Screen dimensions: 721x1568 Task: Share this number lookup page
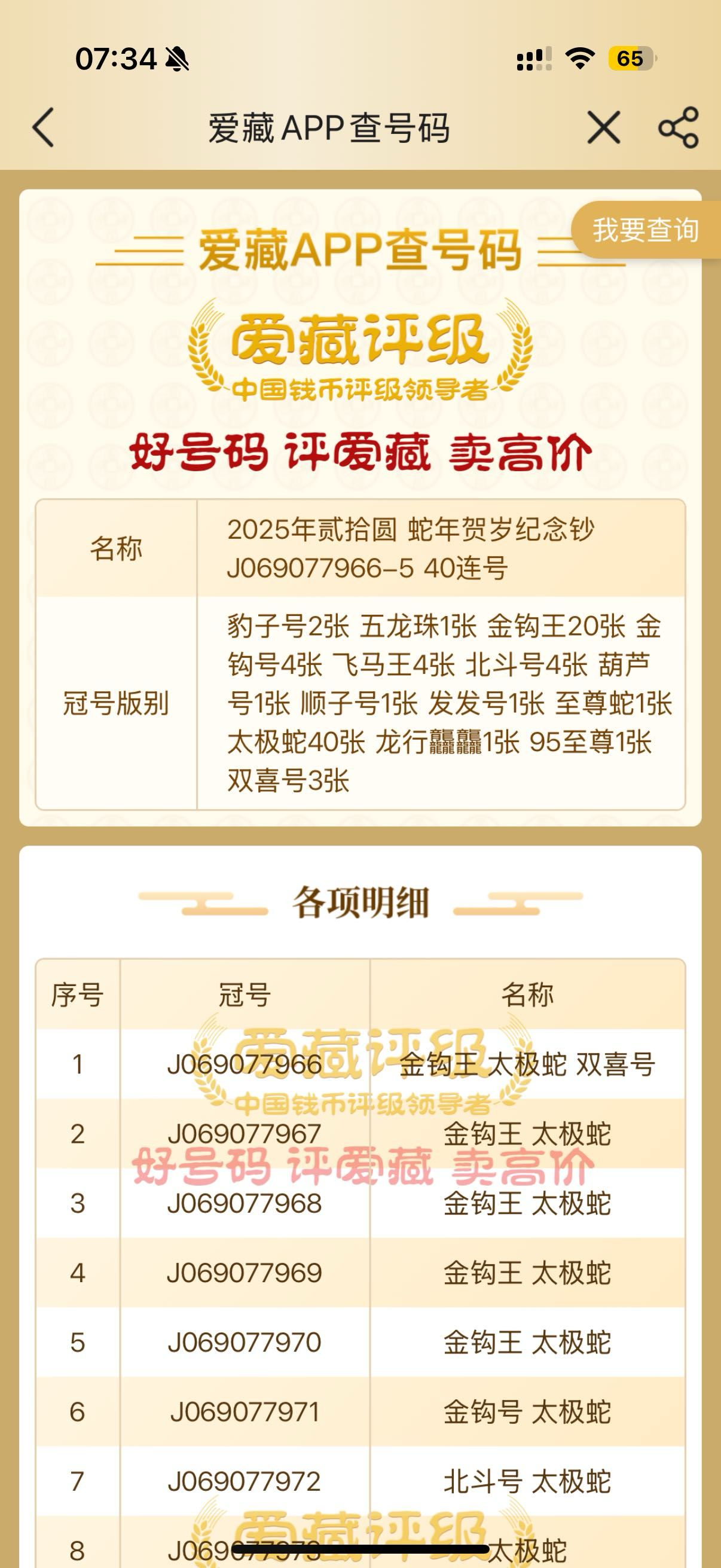click(679, 128)
